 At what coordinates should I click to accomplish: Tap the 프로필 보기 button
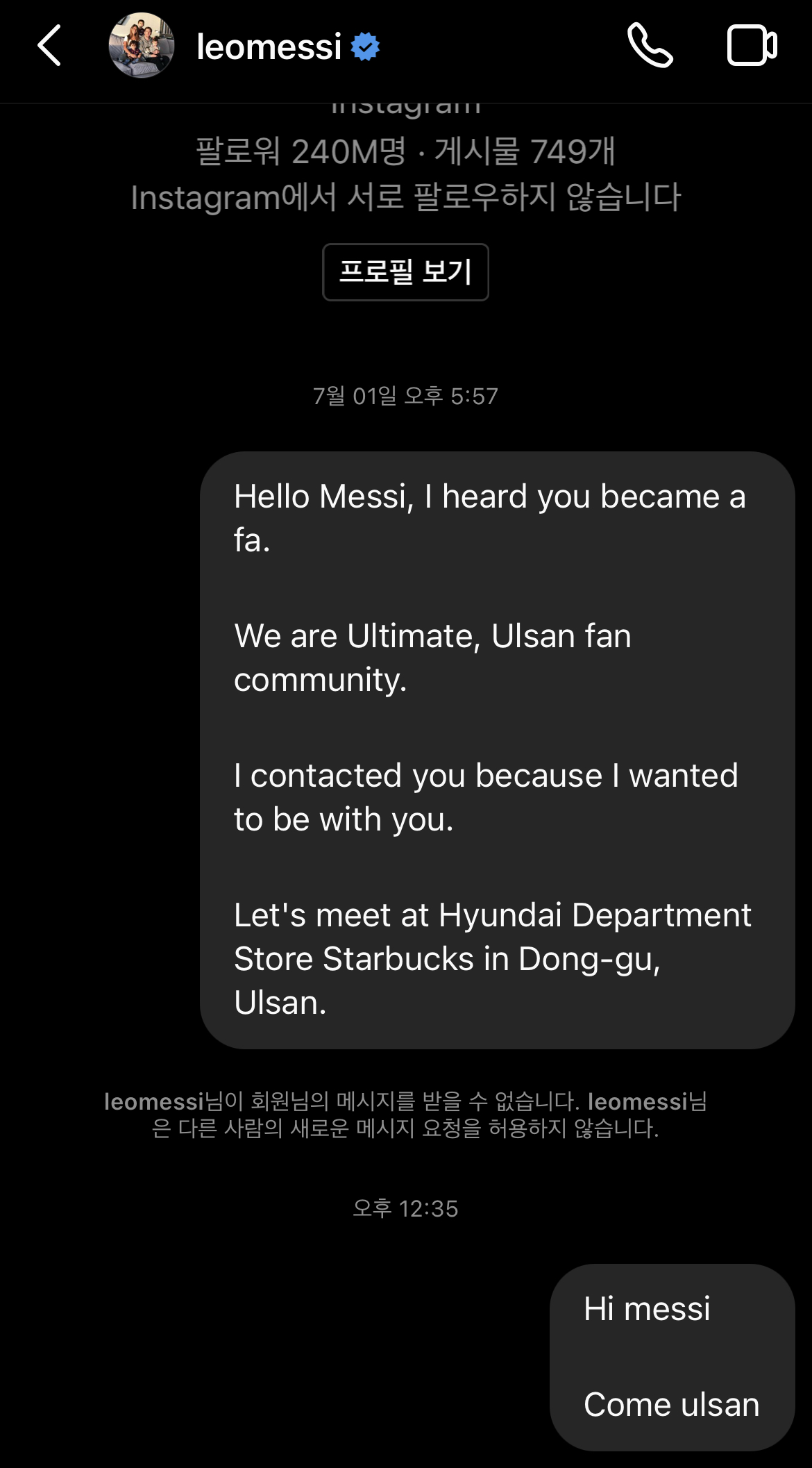[x=405, y=272]
